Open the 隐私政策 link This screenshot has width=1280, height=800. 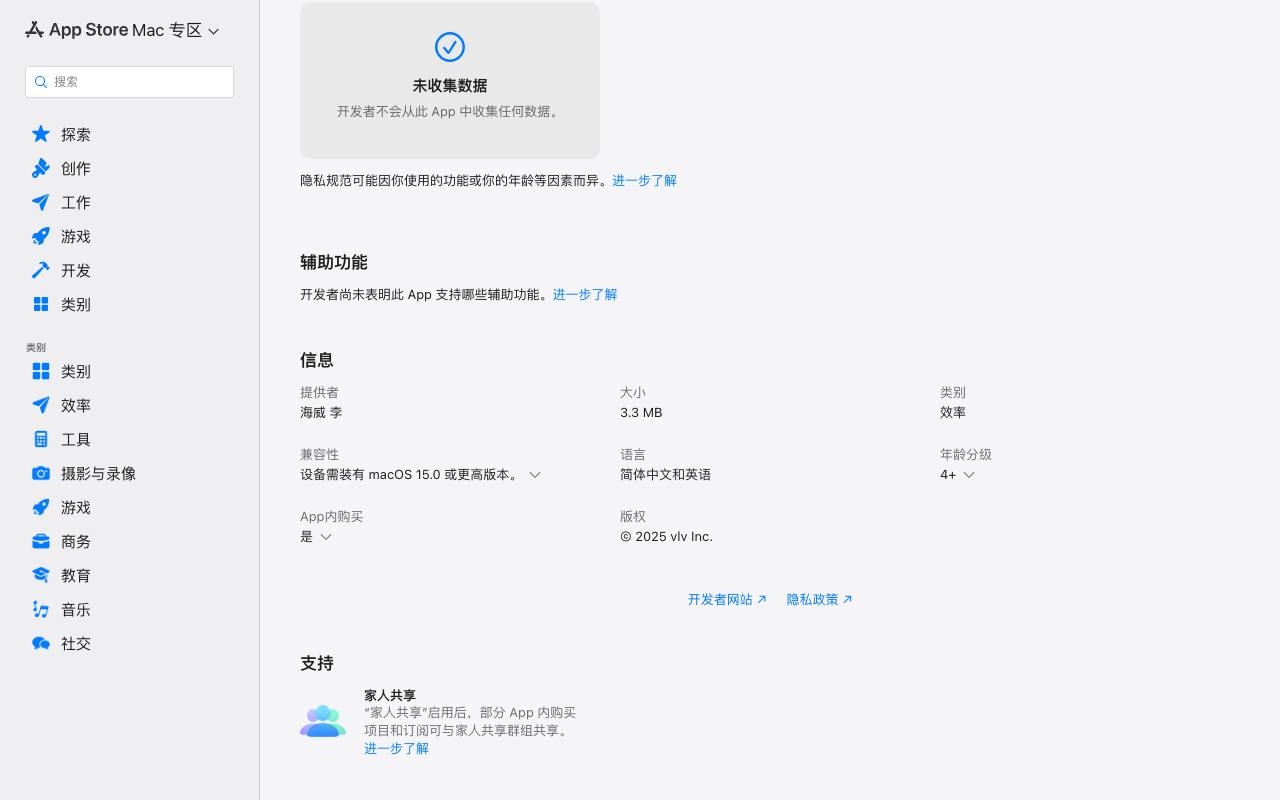click(x=819, y=599)
